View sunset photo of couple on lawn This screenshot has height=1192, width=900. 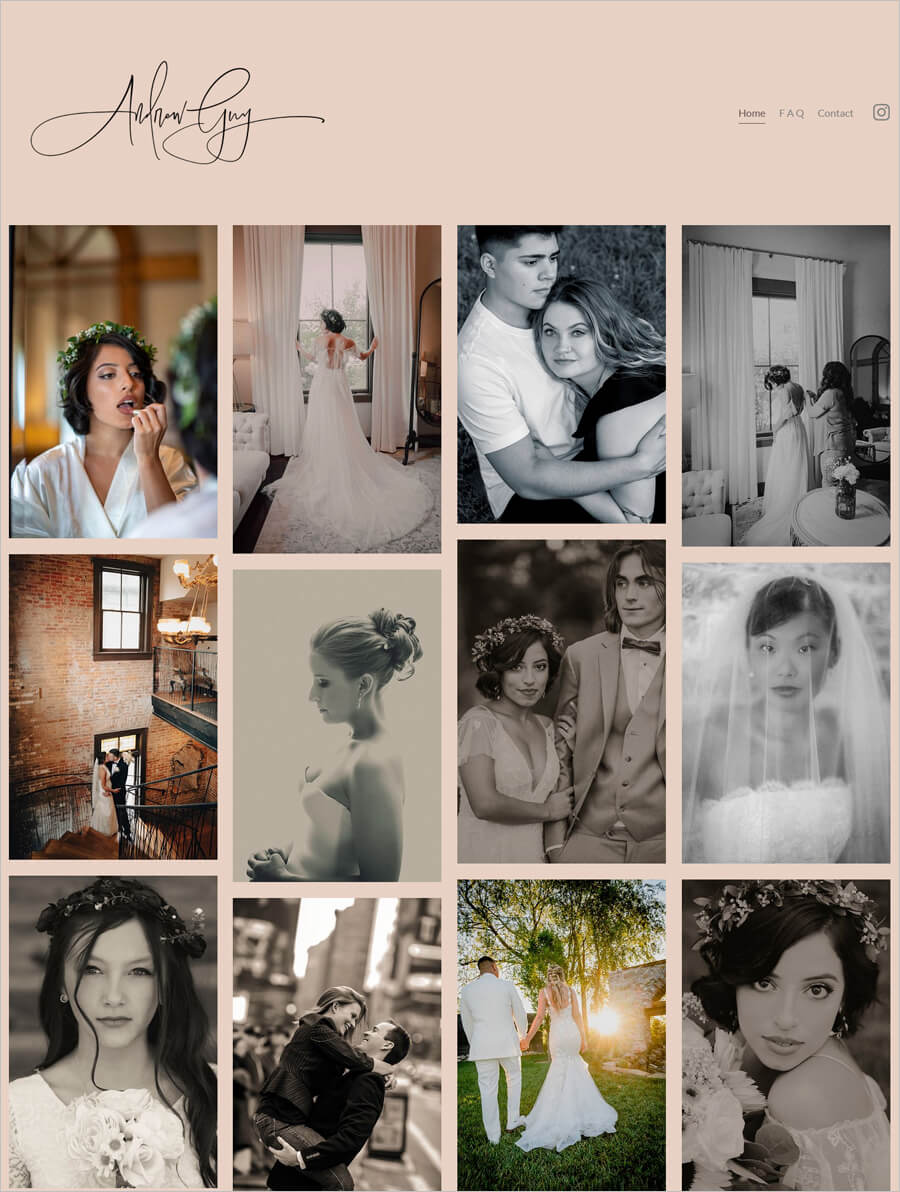[x=561, y=1033]
